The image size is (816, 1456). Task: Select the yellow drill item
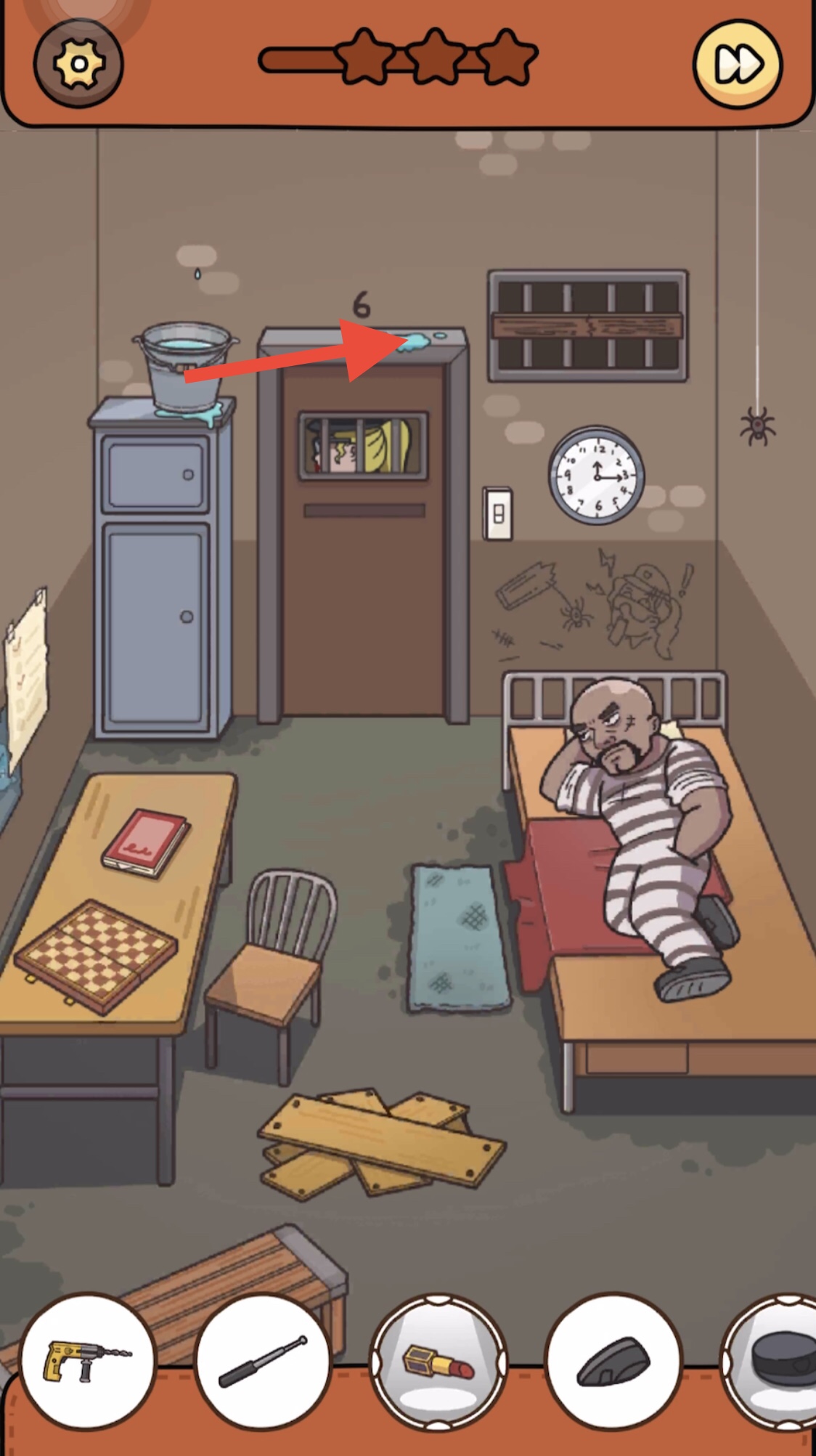[x=88, y=1362]
